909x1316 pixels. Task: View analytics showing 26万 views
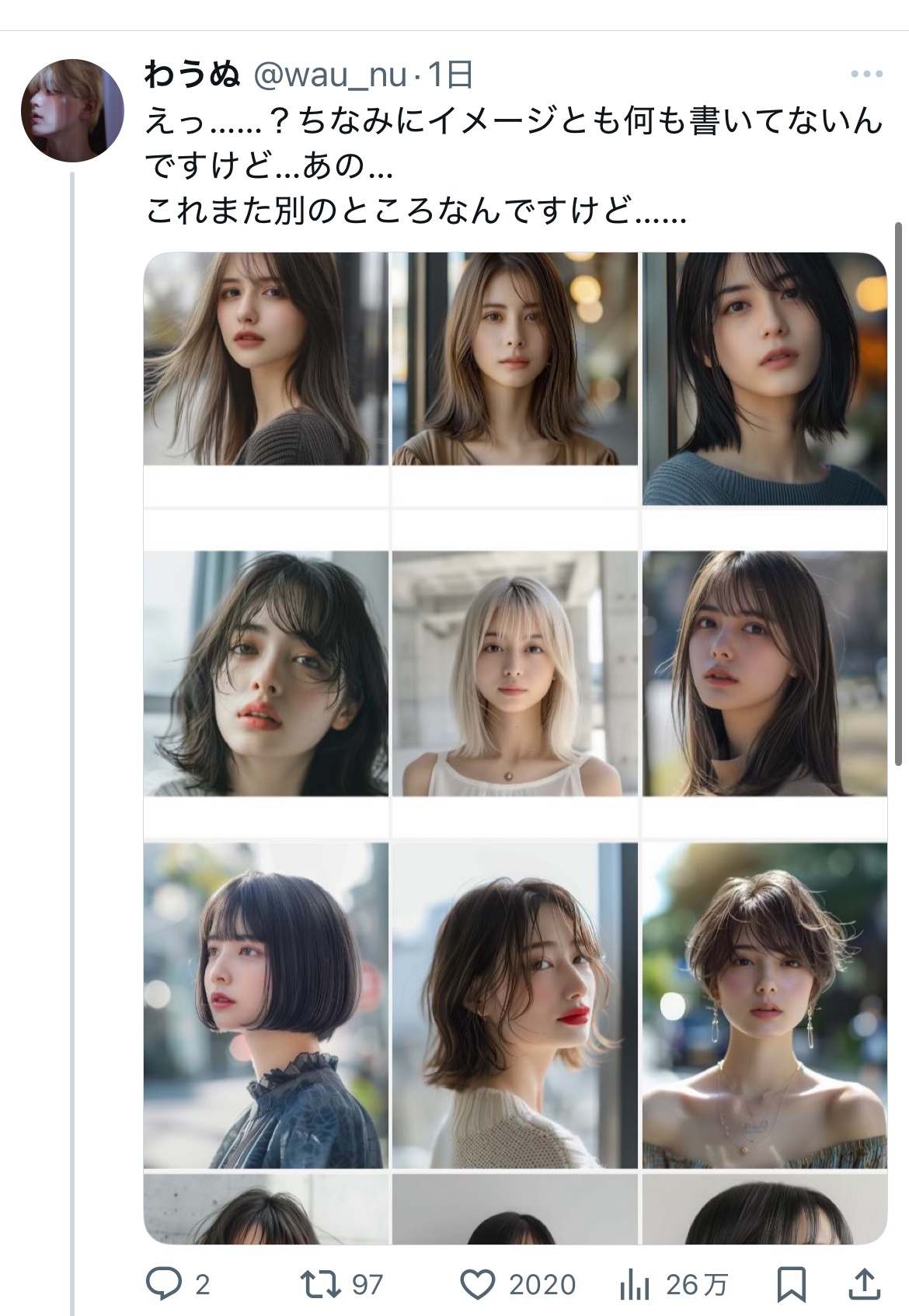pos(635,1284)
